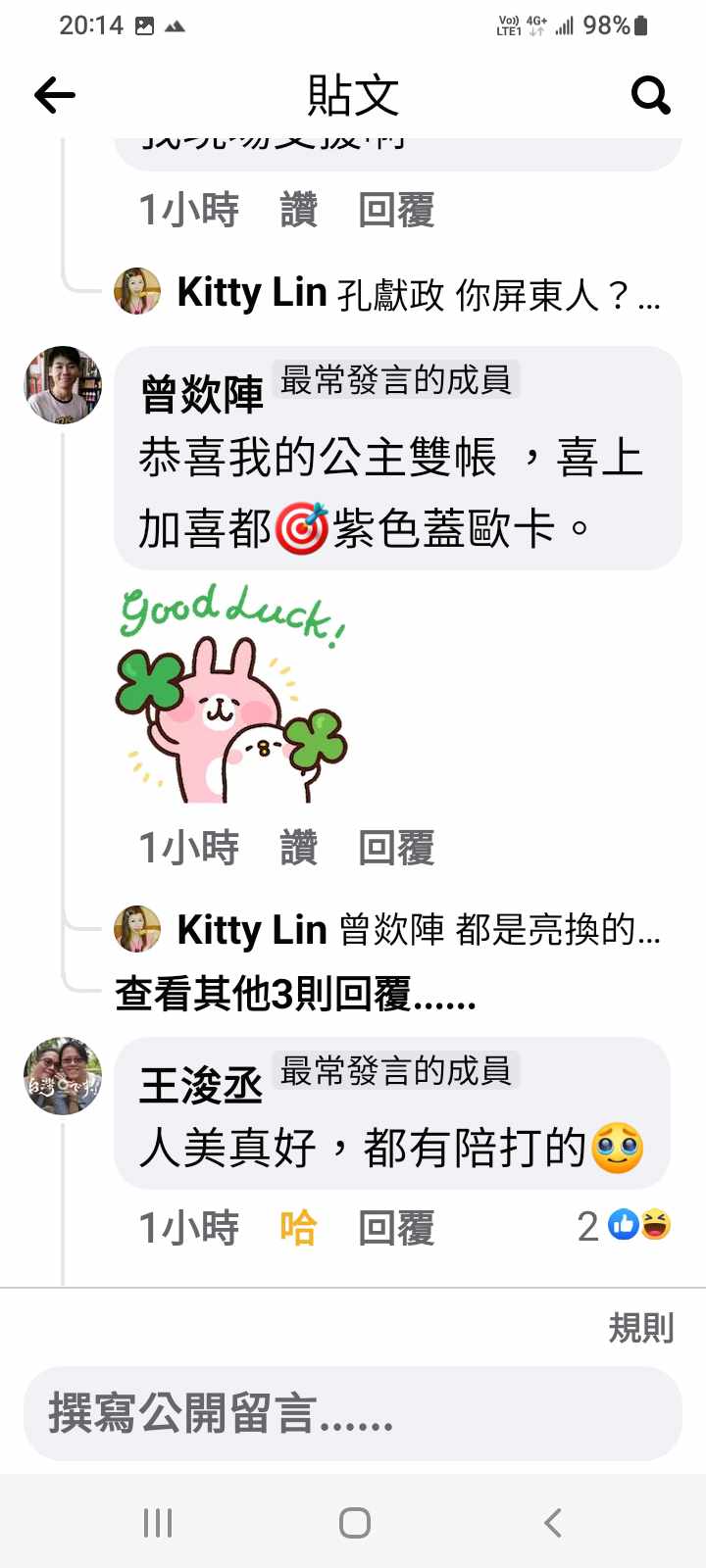Expand 查看其他3則回覆

pyautogui.click(x=295, y=994)
